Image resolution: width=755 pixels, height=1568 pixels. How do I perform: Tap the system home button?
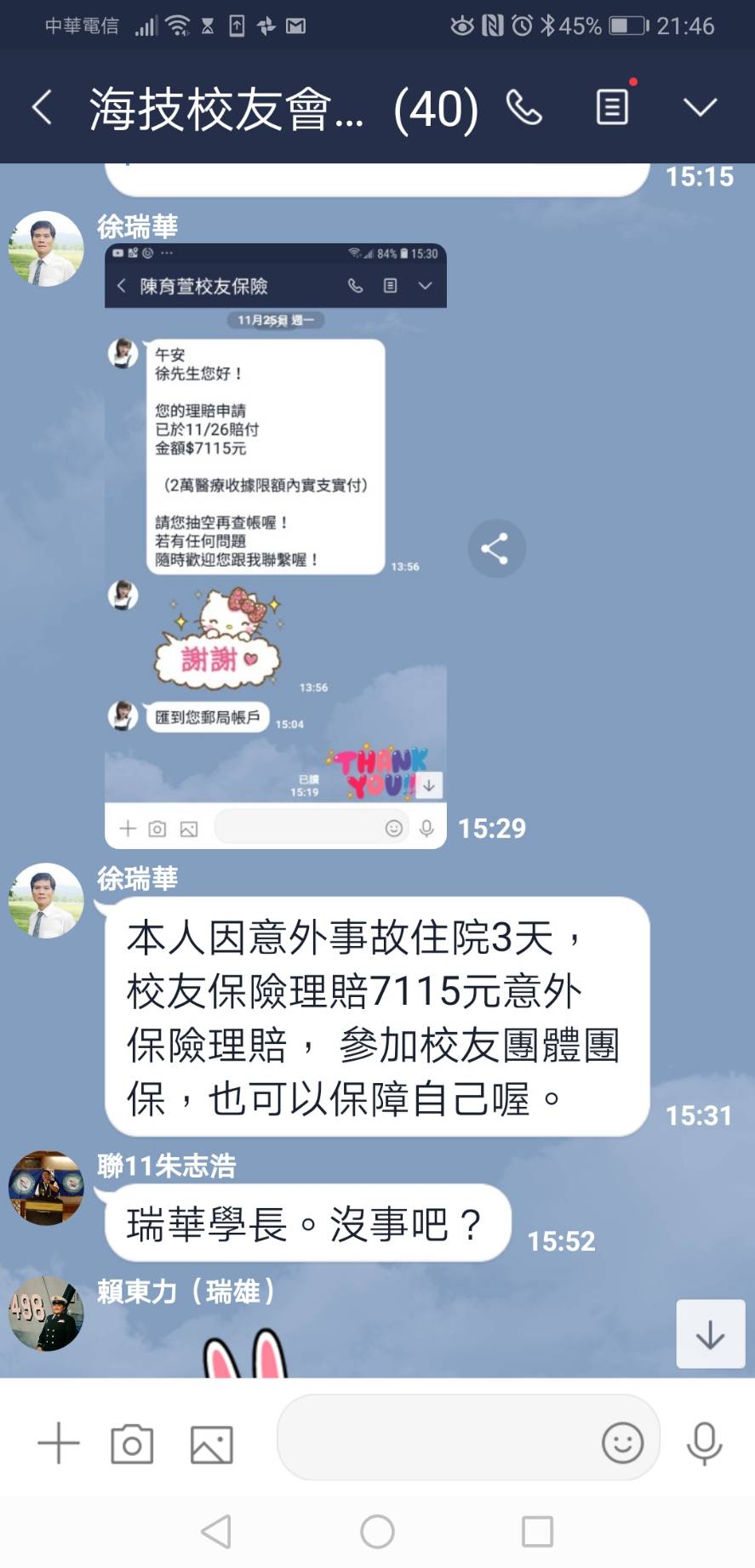coord(377,1531)
